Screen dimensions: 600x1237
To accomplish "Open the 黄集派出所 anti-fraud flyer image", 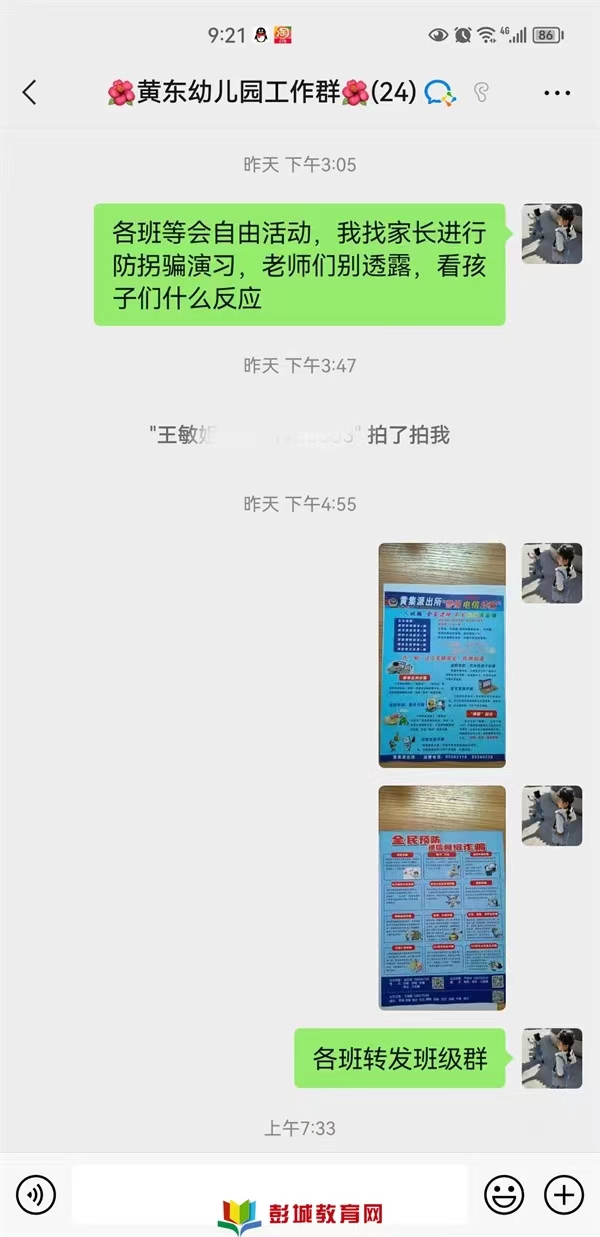I will point(441,655).
